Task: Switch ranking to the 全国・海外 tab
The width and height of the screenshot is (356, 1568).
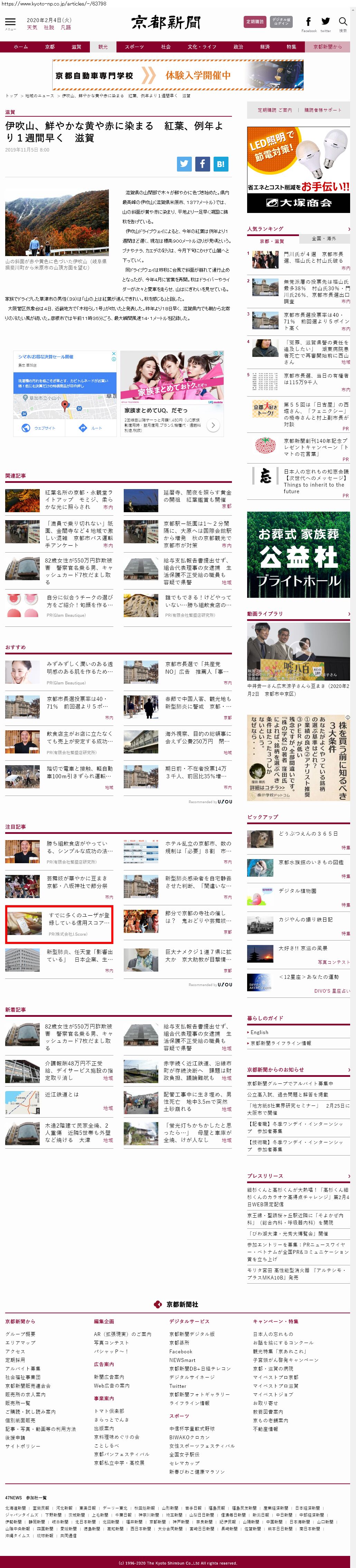Action: coord(324,238)
